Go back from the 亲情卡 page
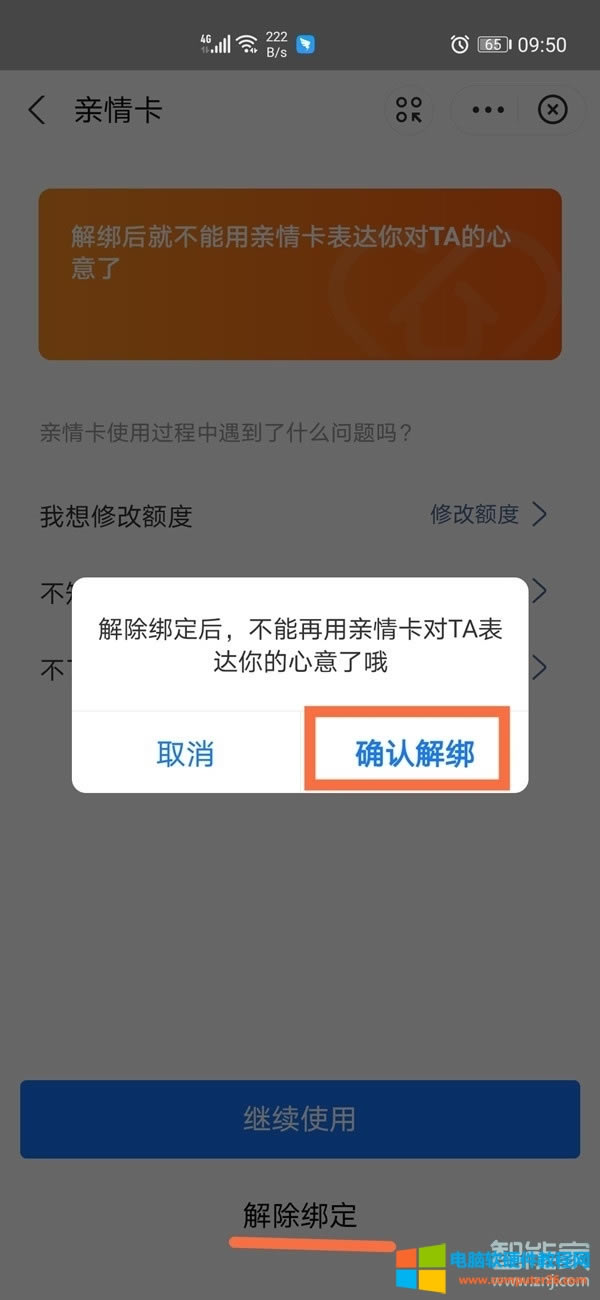 [37, 110]
